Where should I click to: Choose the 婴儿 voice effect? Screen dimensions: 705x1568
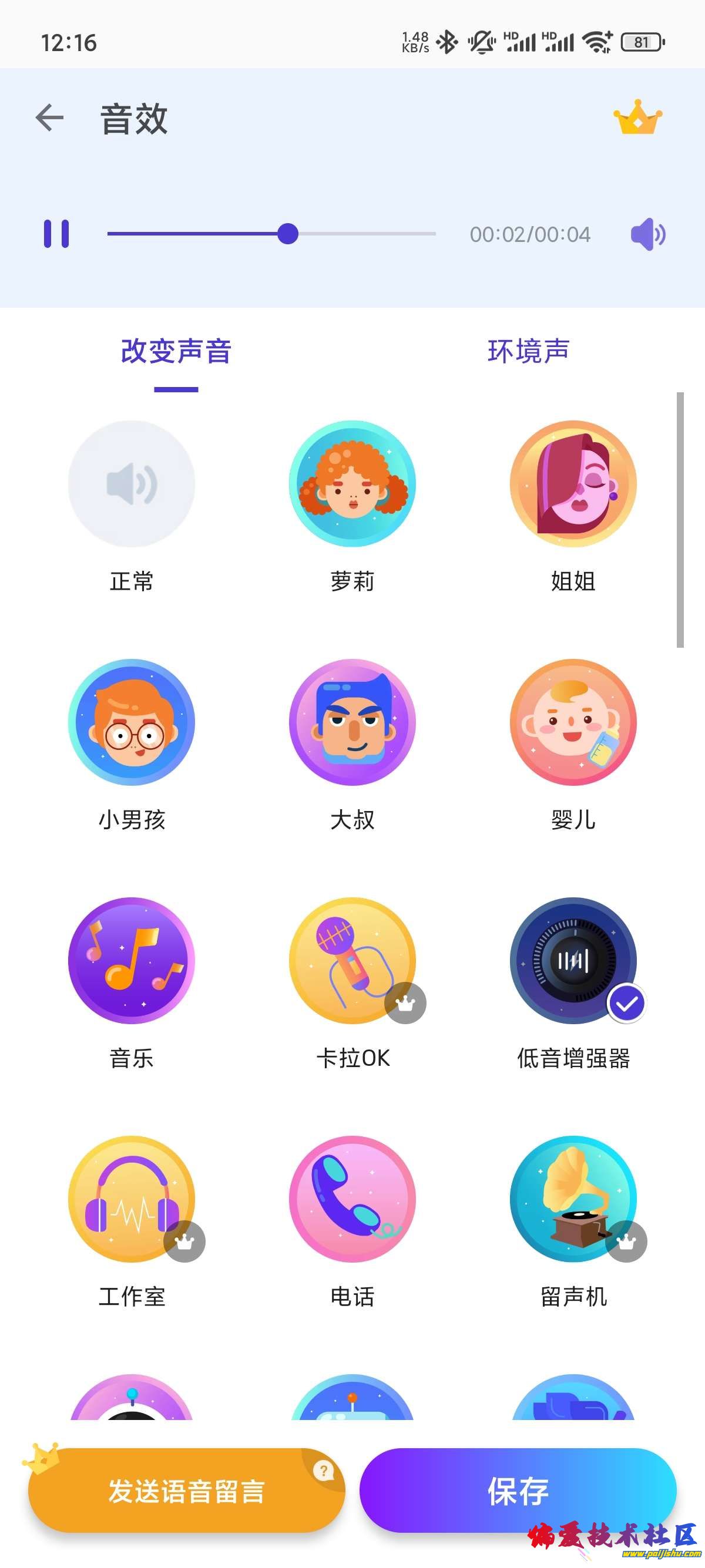pos(573,722)
